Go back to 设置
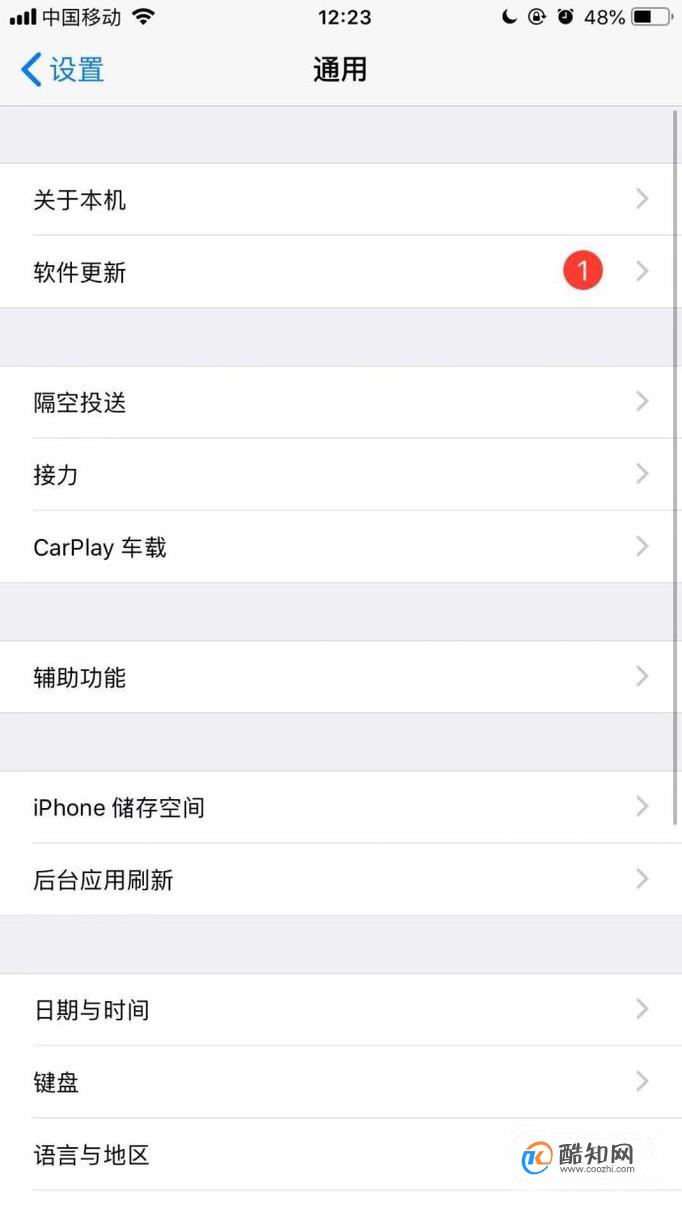The height and width of the screenshot is (1212, 682). 62,69
